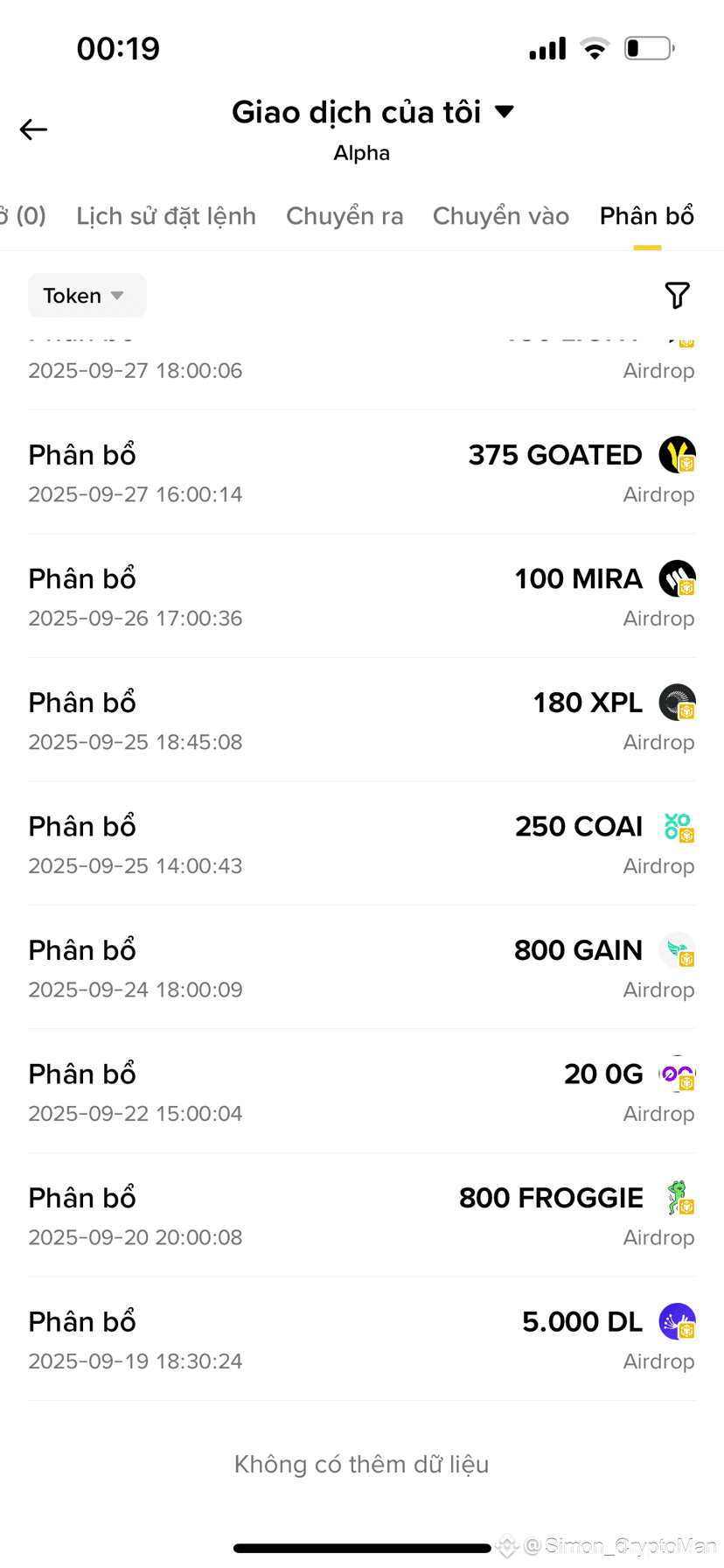The image size is (724, 1568).
Task: View the 5.000 DL distribution record
Action: pyautogui.click(x=362, y=1340)
